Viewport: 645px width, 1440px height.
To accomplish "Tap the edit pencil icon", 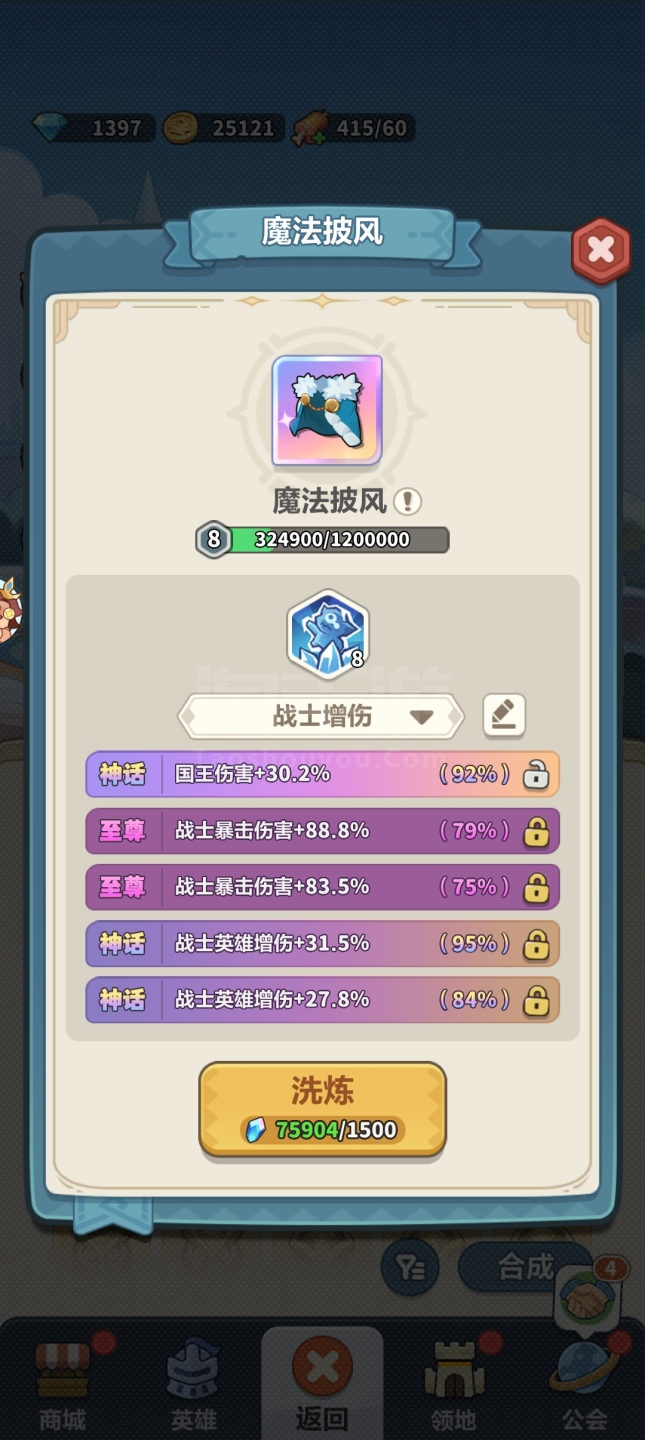I will 504,715.
